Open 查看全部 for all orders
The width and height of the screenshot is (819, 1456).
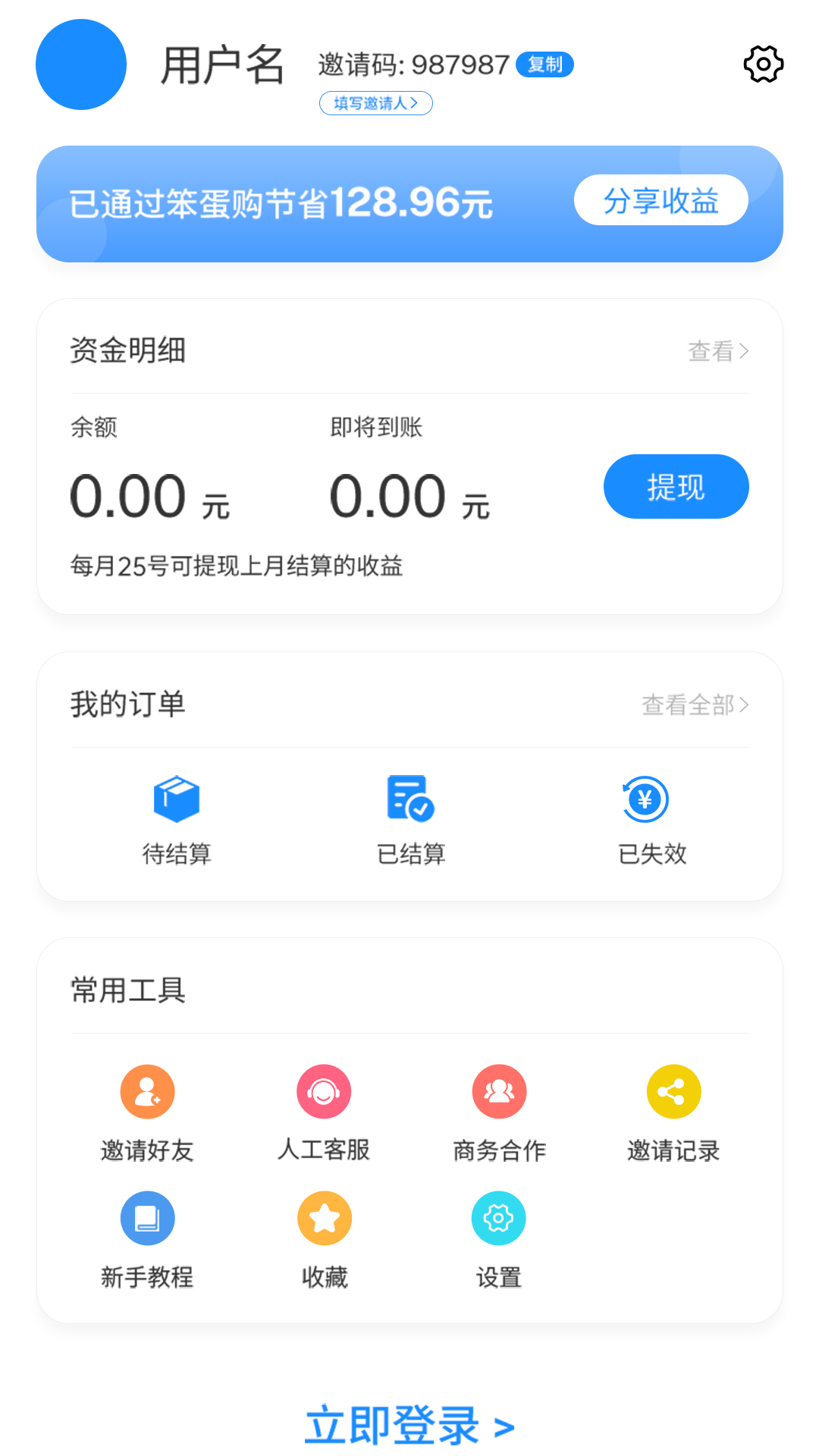pyautogui.click(x=695, y=704)
